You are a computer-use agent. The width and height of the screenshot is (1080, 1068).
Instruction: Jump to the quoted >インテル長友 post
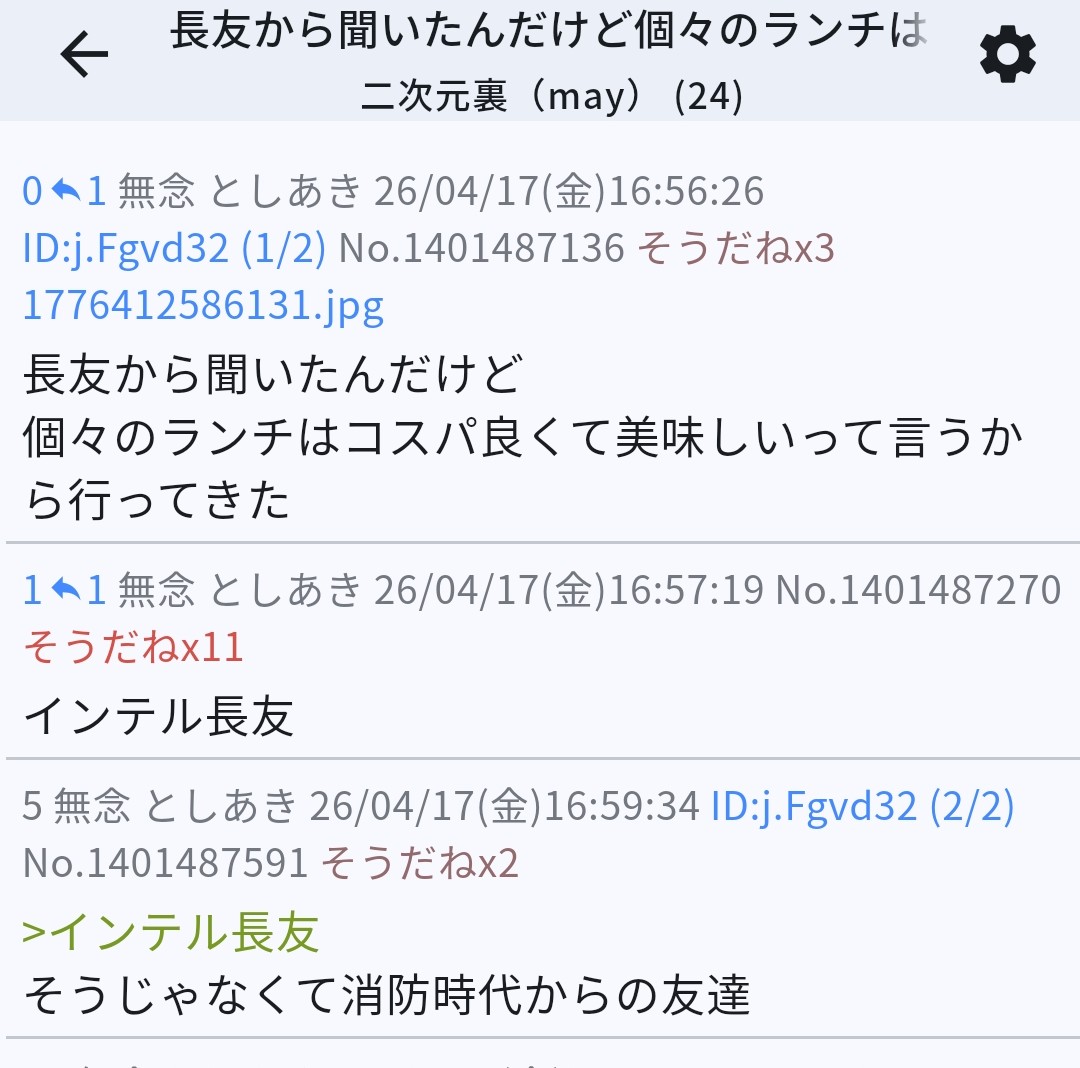pos(171,934)
